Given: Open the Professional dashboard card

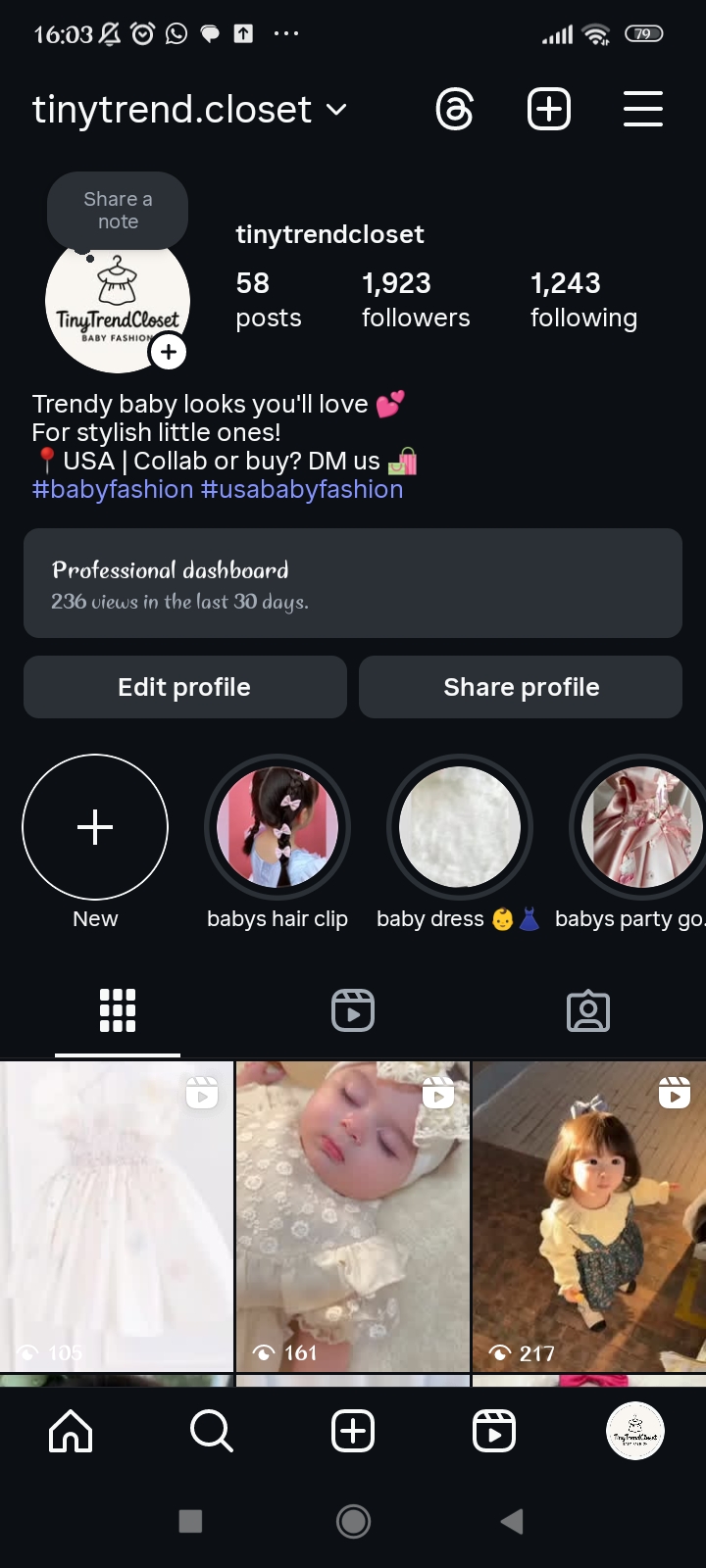Looking at the screenshot, I should (353, 583).
